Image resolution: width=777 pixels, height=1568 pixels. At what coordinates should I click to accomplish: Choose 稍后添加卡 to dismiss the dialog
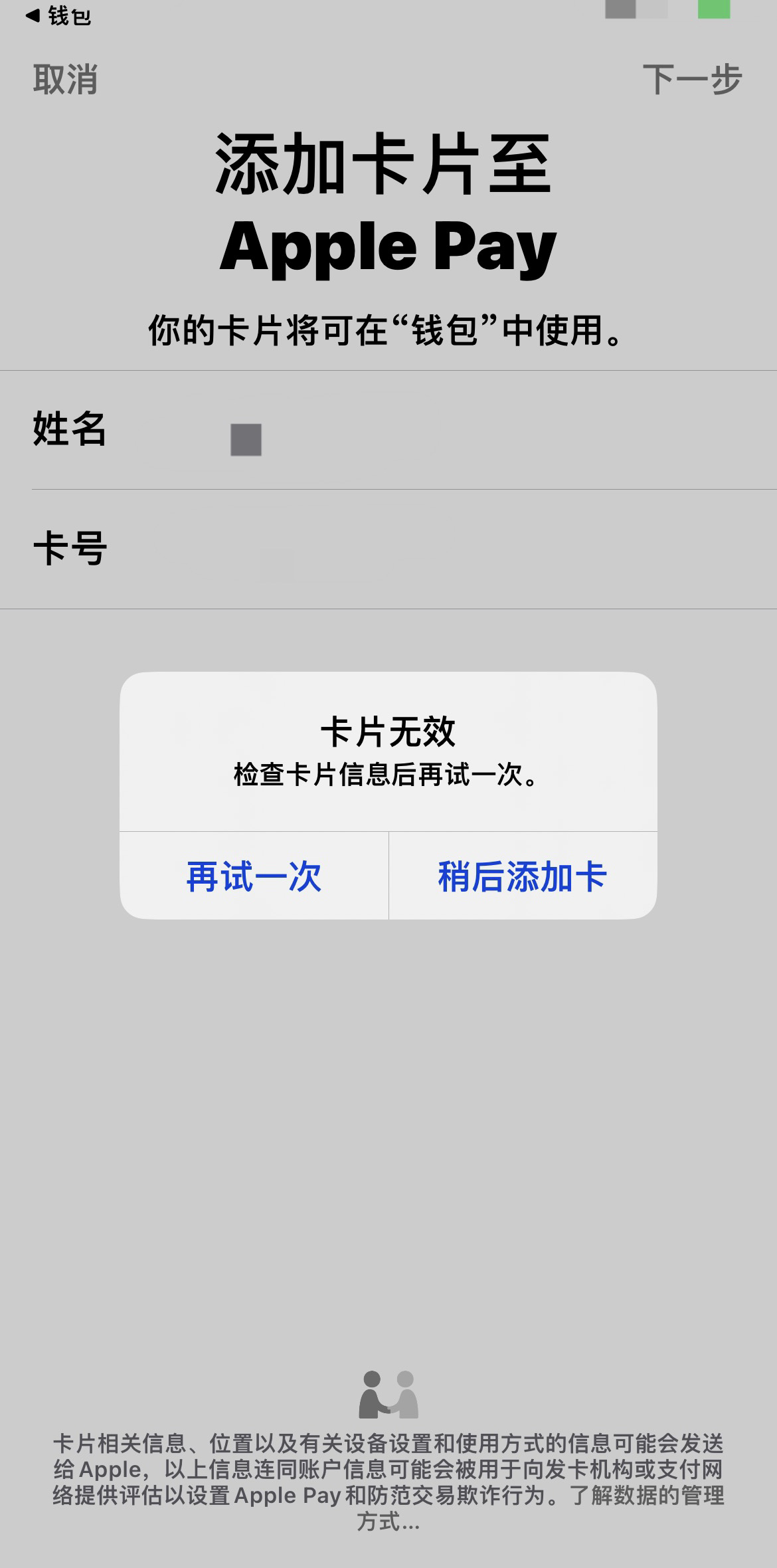tap(522, 877)
